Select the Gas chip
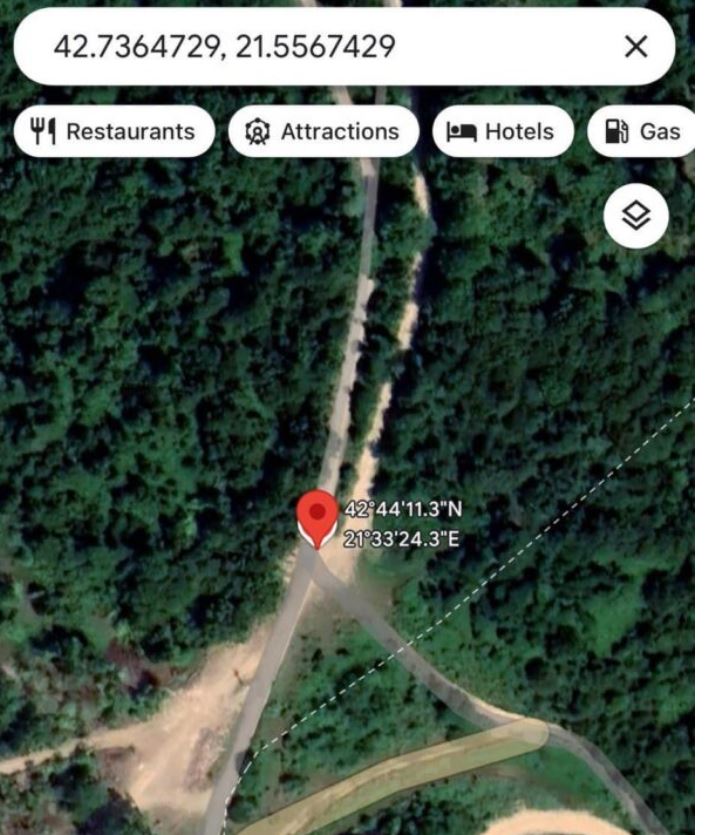The height and width of the screenshot is (835, 707). point(643,131)
